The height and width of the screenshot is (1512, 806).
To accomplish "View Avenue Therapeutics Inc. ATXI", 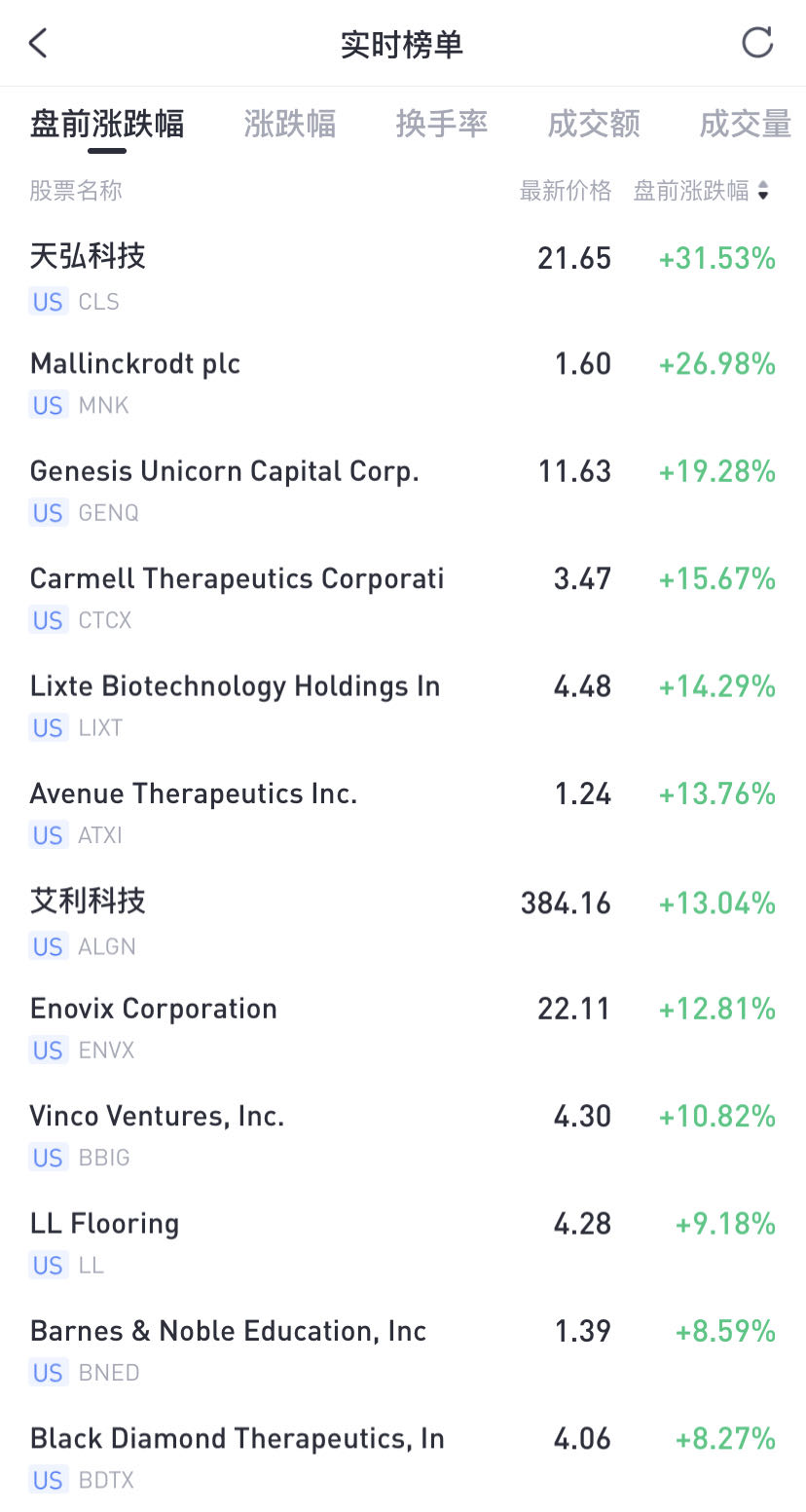I will pyautogui.click(x=403, y=814).
